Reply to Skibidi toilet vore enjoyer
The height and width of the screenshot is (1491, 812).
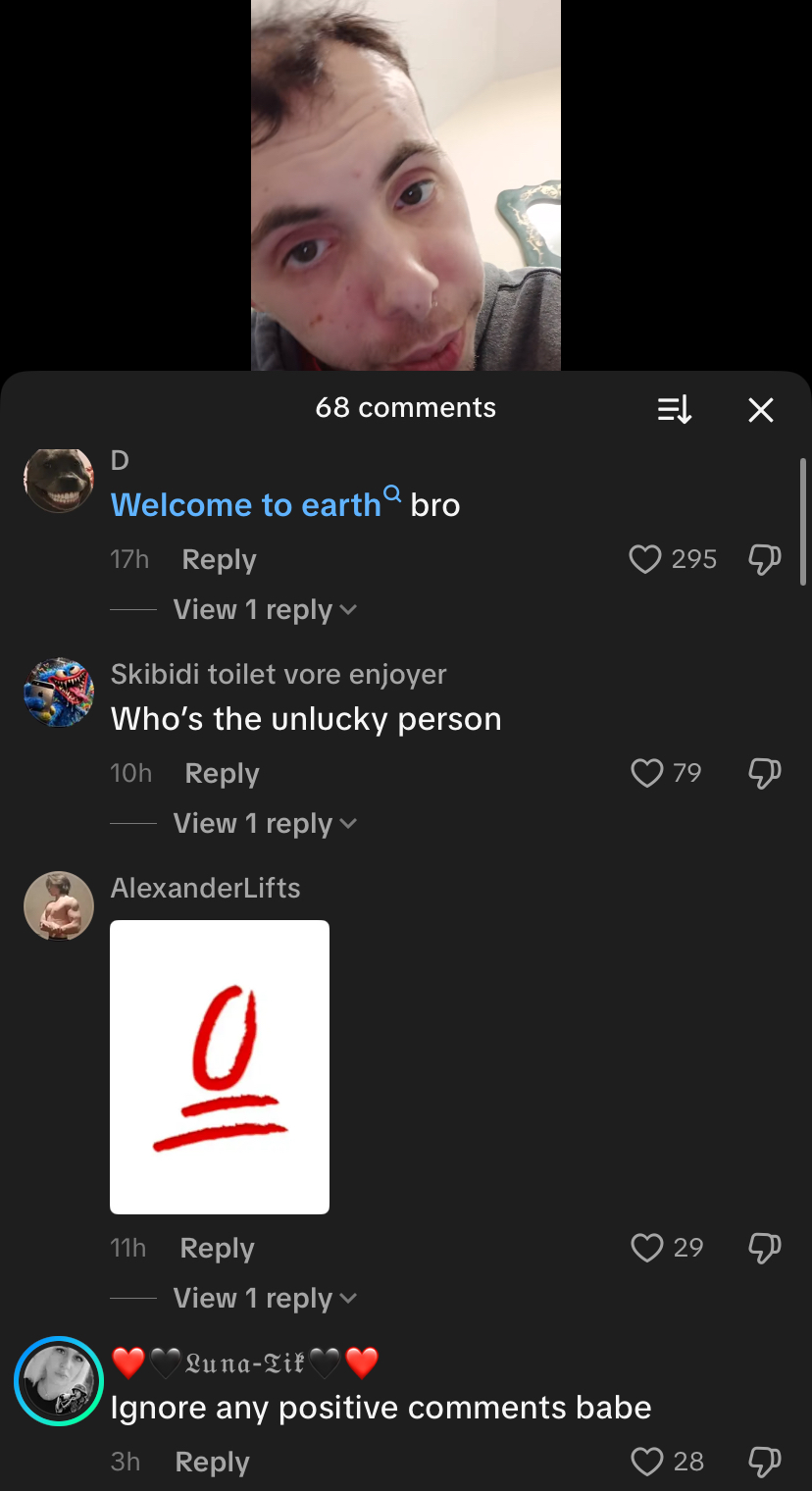[222, 774]
